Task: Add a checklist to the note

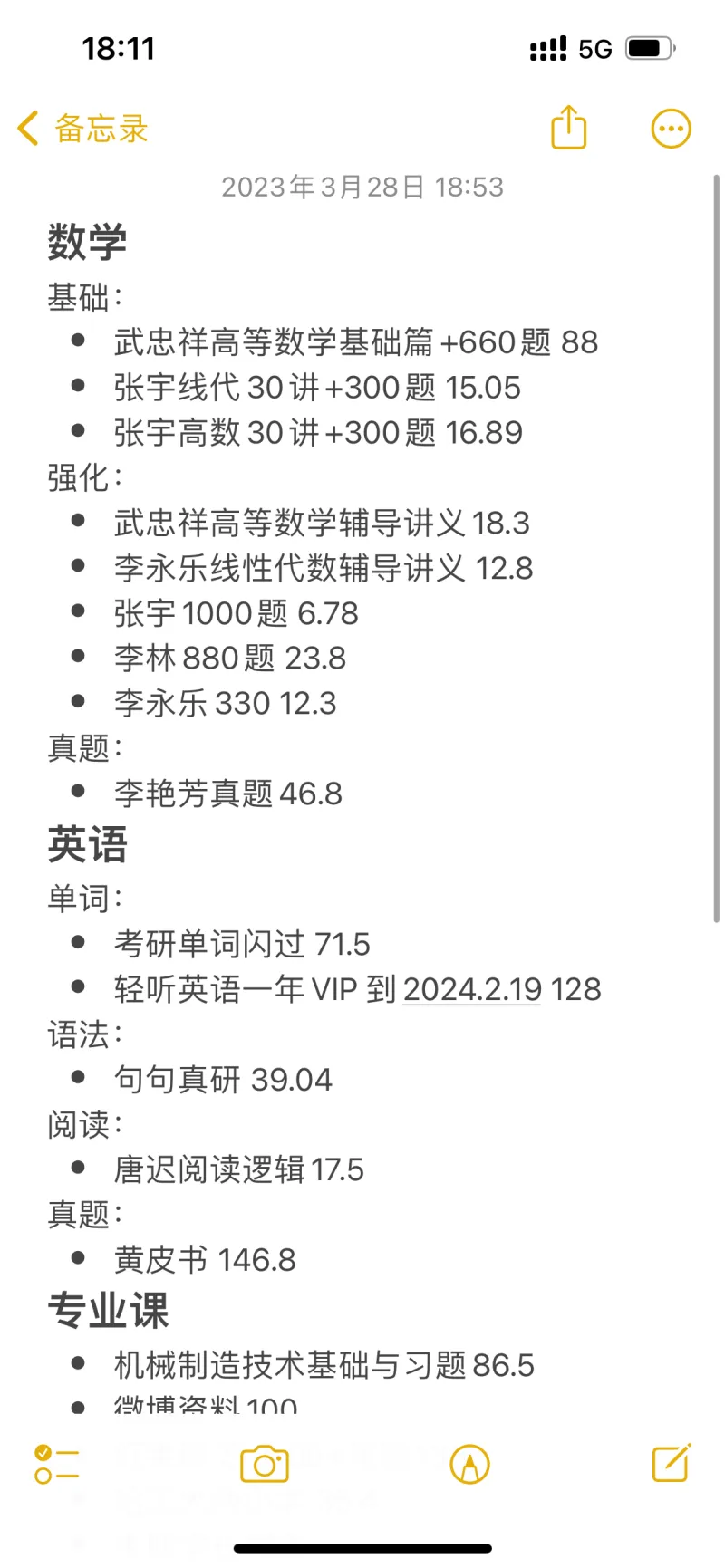Action: (56, 1464)
